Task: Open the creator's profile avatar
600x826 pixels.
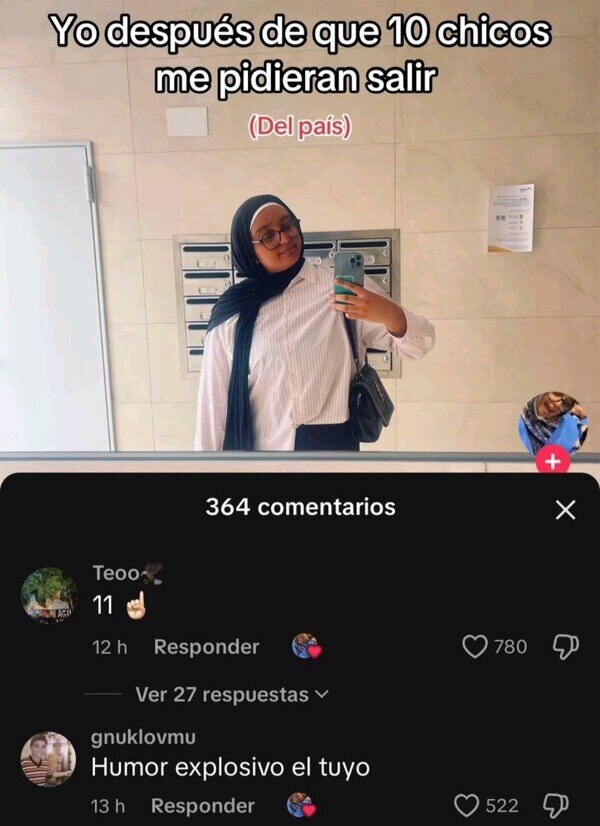Action: (x=552, y=423)
